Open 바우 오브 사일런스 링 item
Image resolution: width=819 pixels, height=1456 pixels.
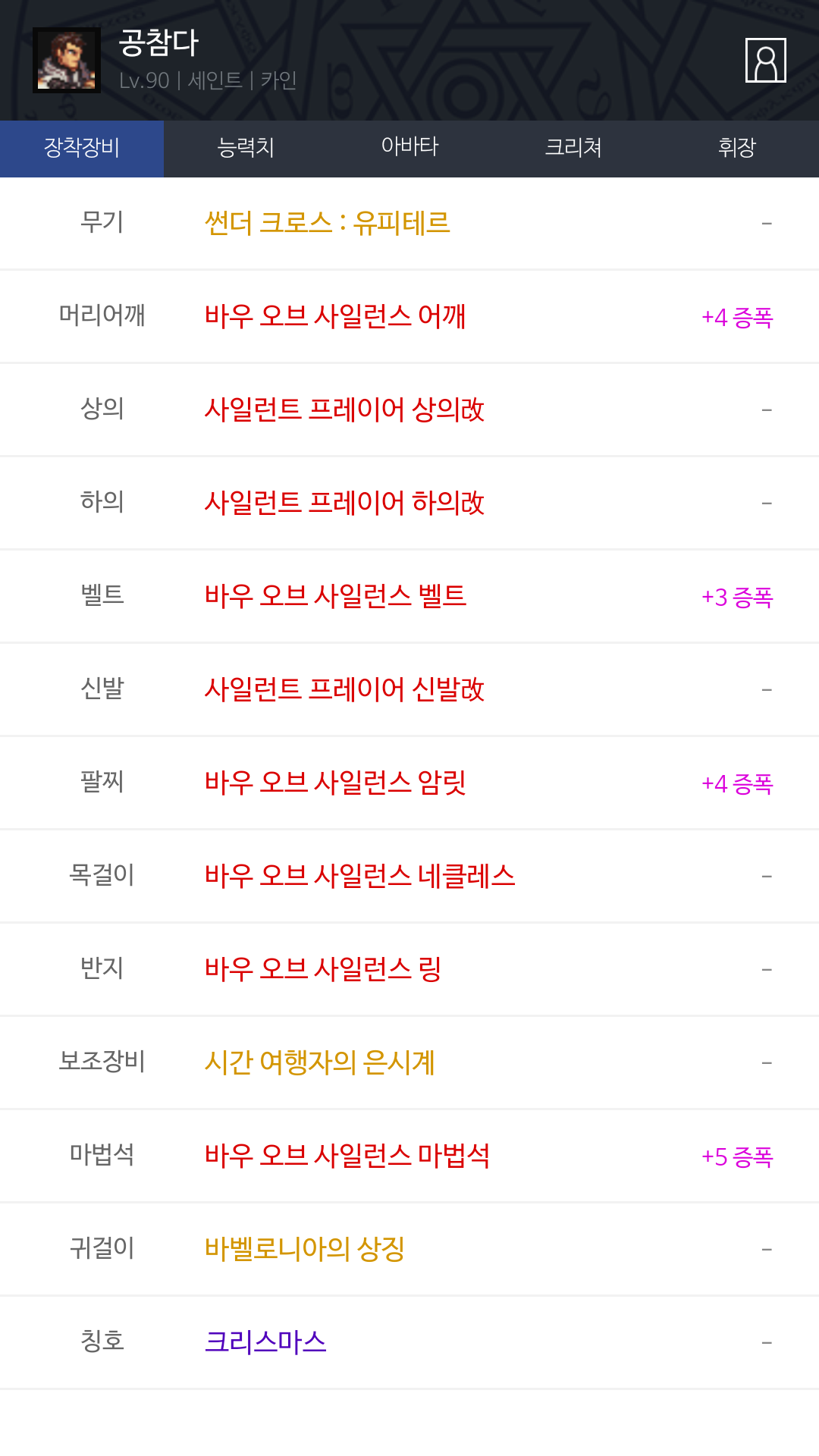(323, 969)
